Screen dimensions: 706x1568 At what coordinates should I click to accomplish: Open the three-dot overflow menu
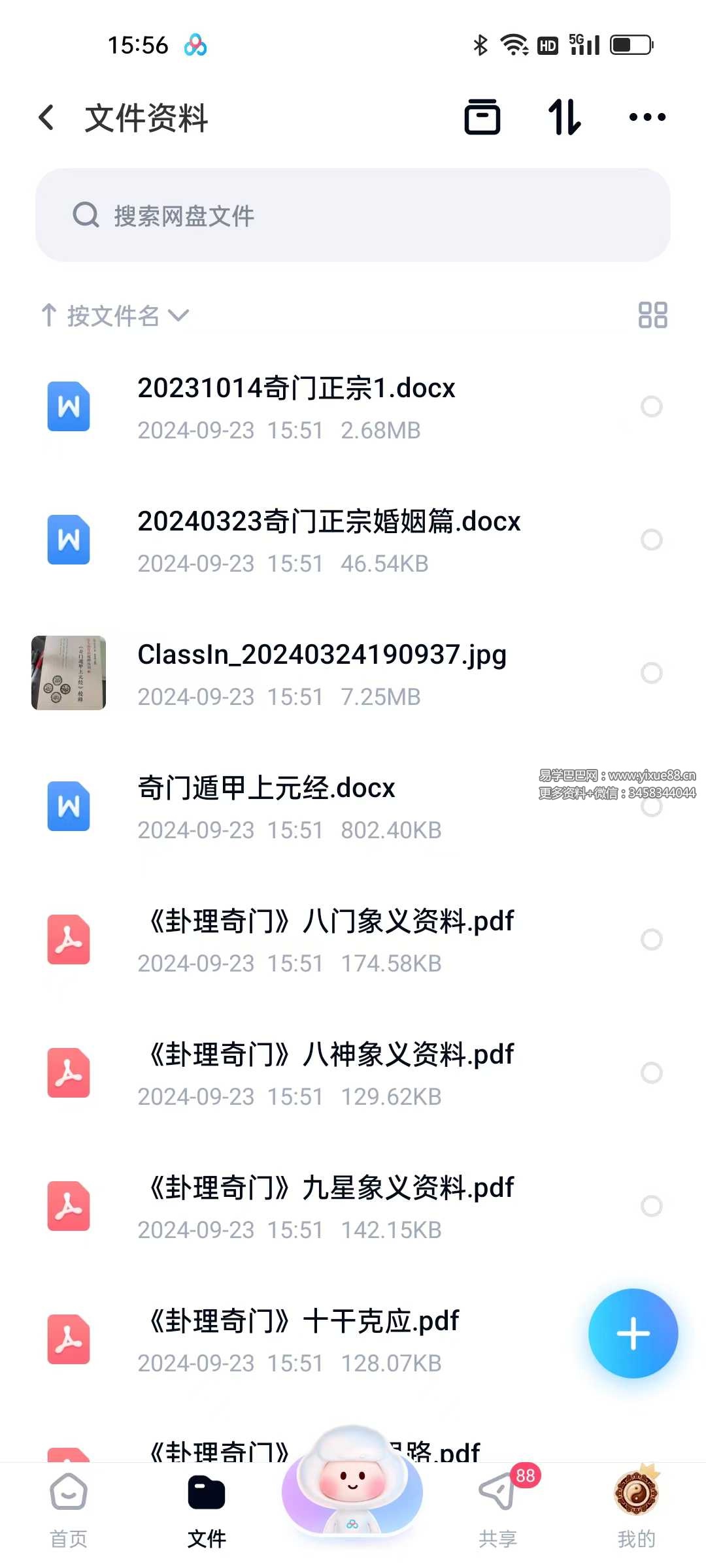(647, 118)
